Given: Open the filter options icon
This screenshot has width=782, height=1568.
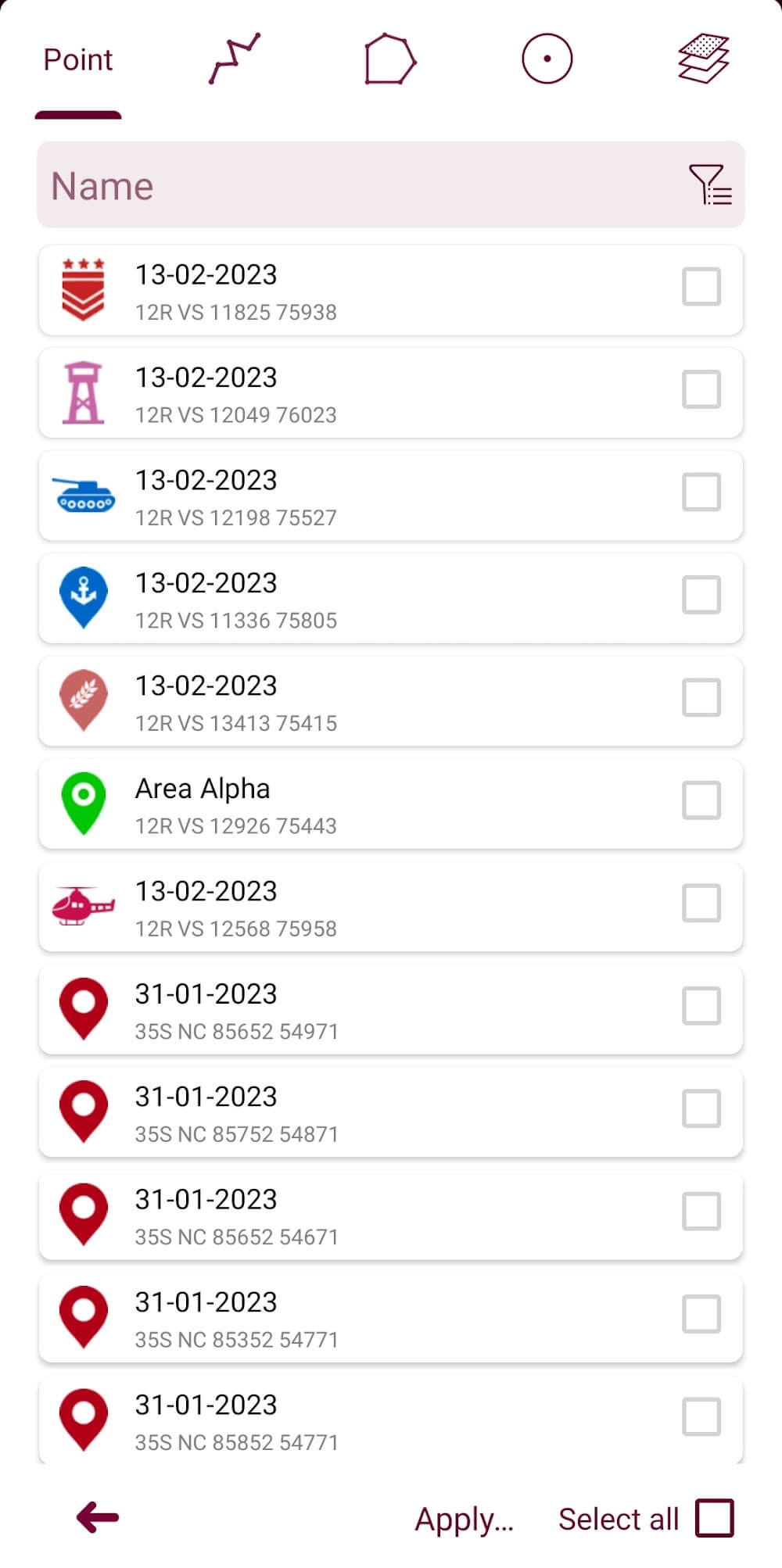Looking at the screenshot, I should [710, 185].
